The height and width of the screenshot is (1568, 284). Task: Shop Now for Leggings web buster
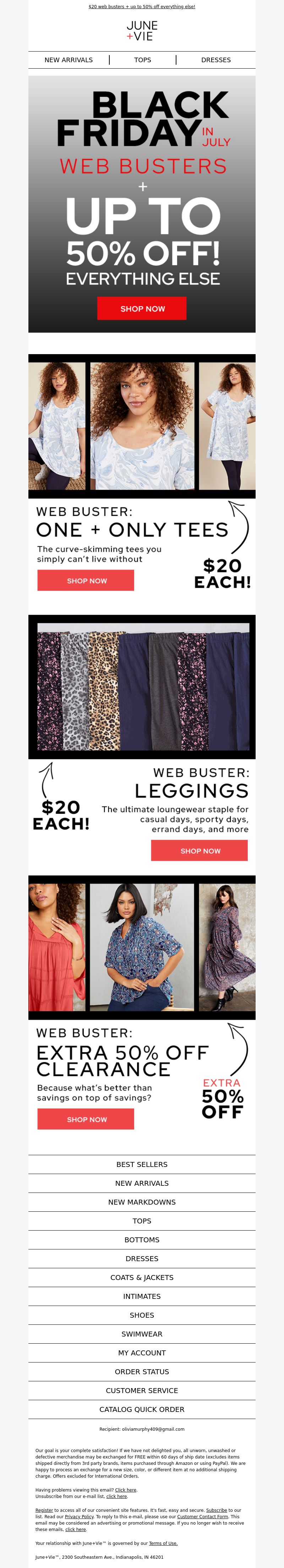click(x=200, y=850)
